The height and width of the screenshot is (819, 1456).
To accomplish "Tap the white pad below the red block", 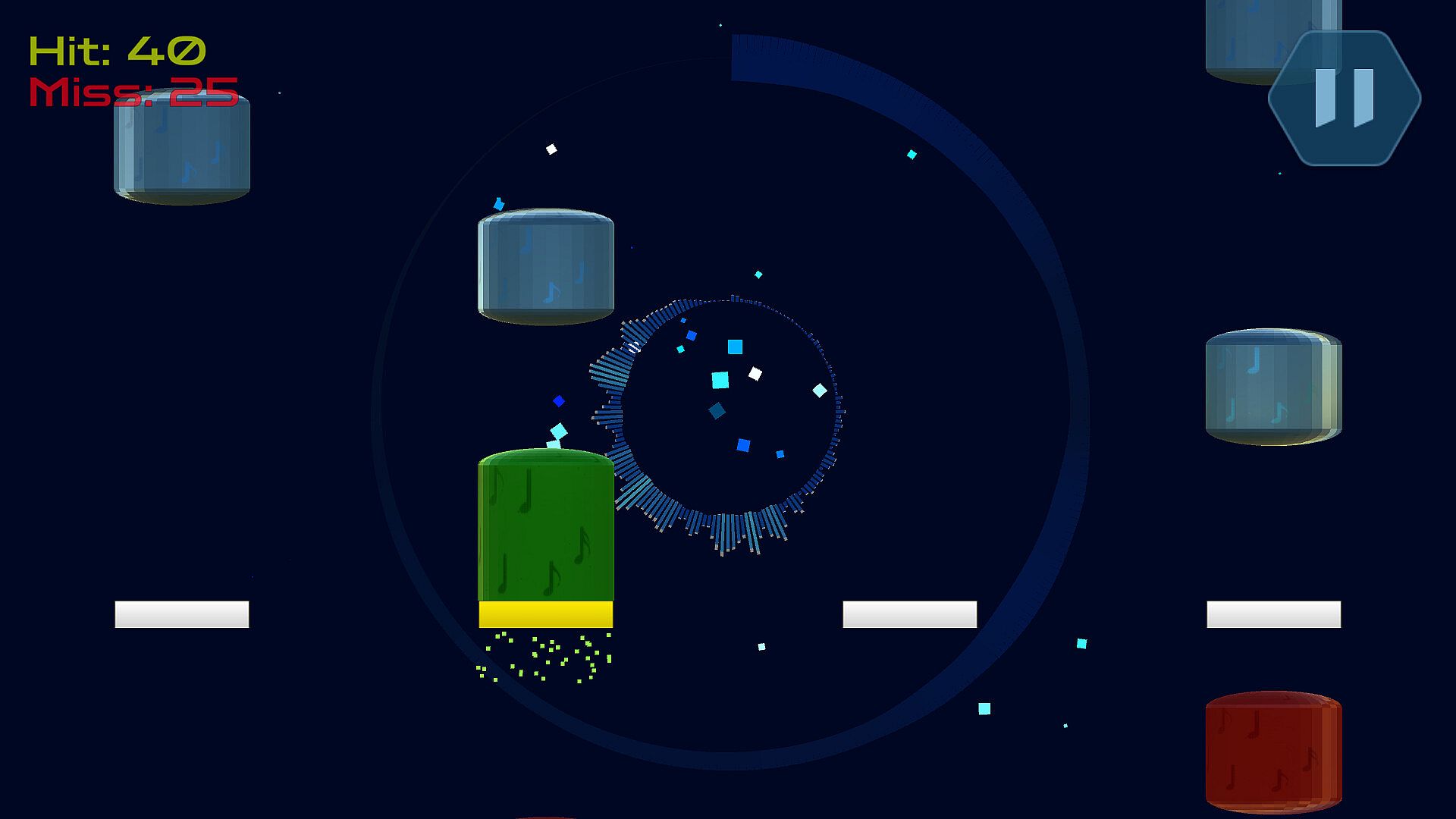I will tap(1273, 614).
